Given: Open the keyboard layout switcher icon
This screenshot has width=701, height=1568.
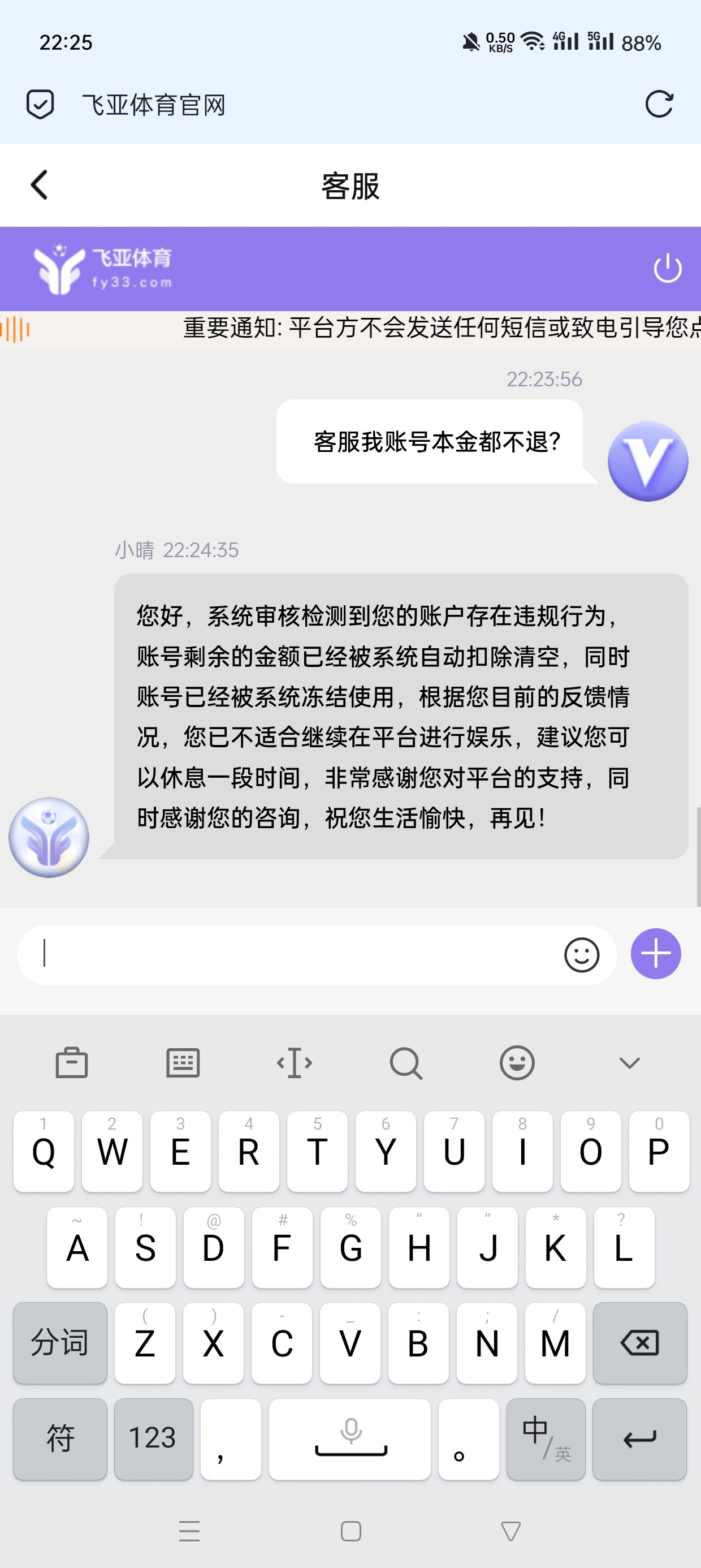Looking at the screenshot, I should pos(183,1063).
